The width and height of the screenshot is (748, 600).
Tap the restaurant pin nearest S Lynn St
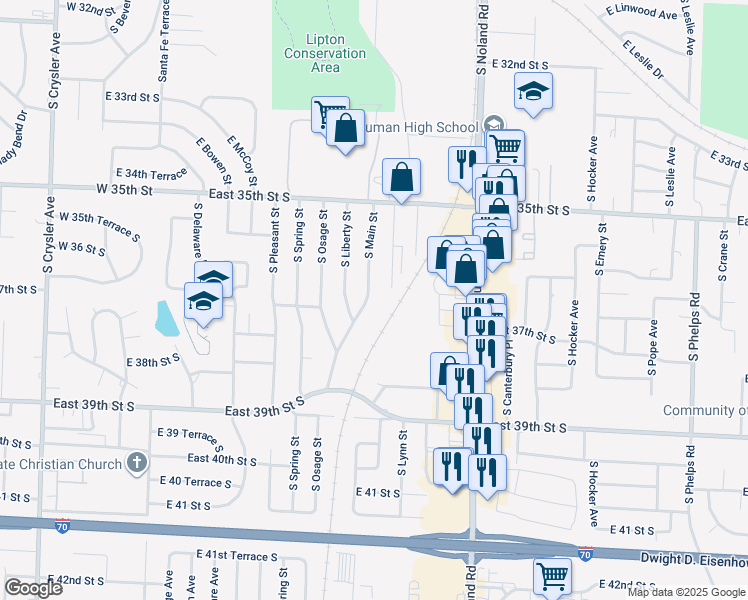click(x=451, y=466)
